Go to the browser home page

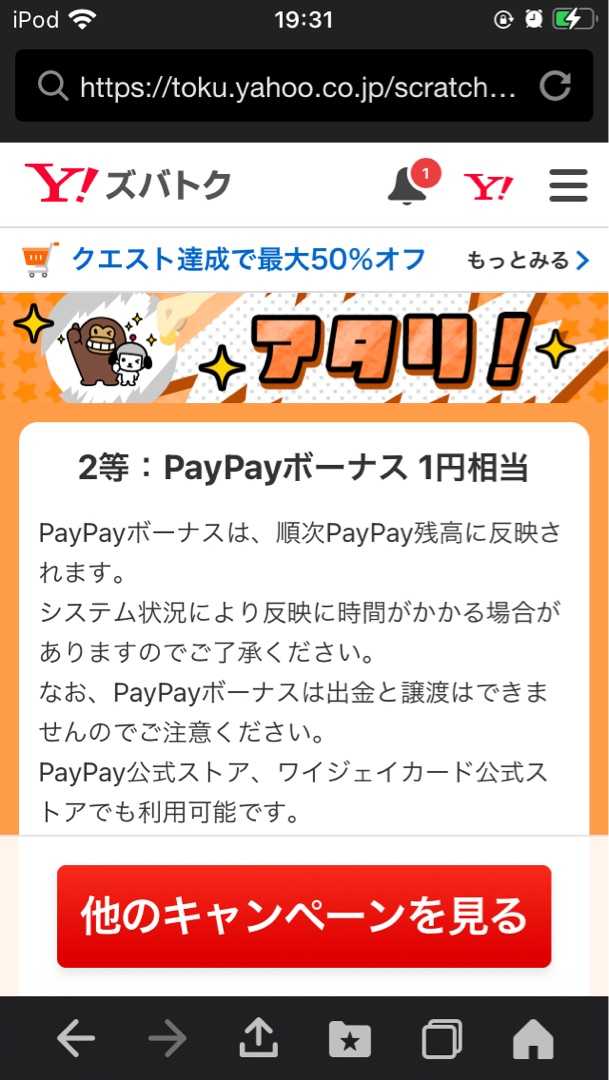[533, 1039]
